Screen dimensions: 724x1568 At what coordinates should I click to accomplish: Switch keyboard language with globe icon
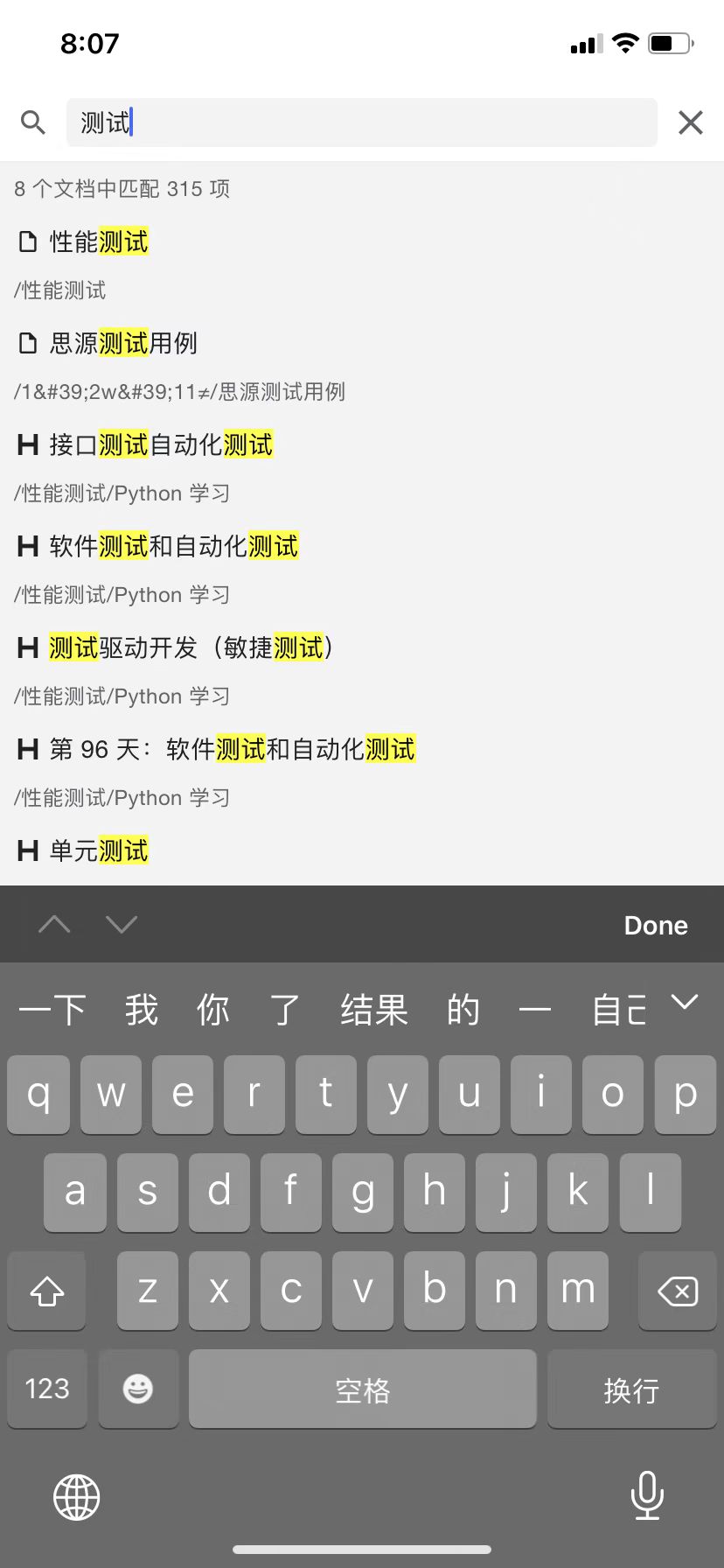77,1497
